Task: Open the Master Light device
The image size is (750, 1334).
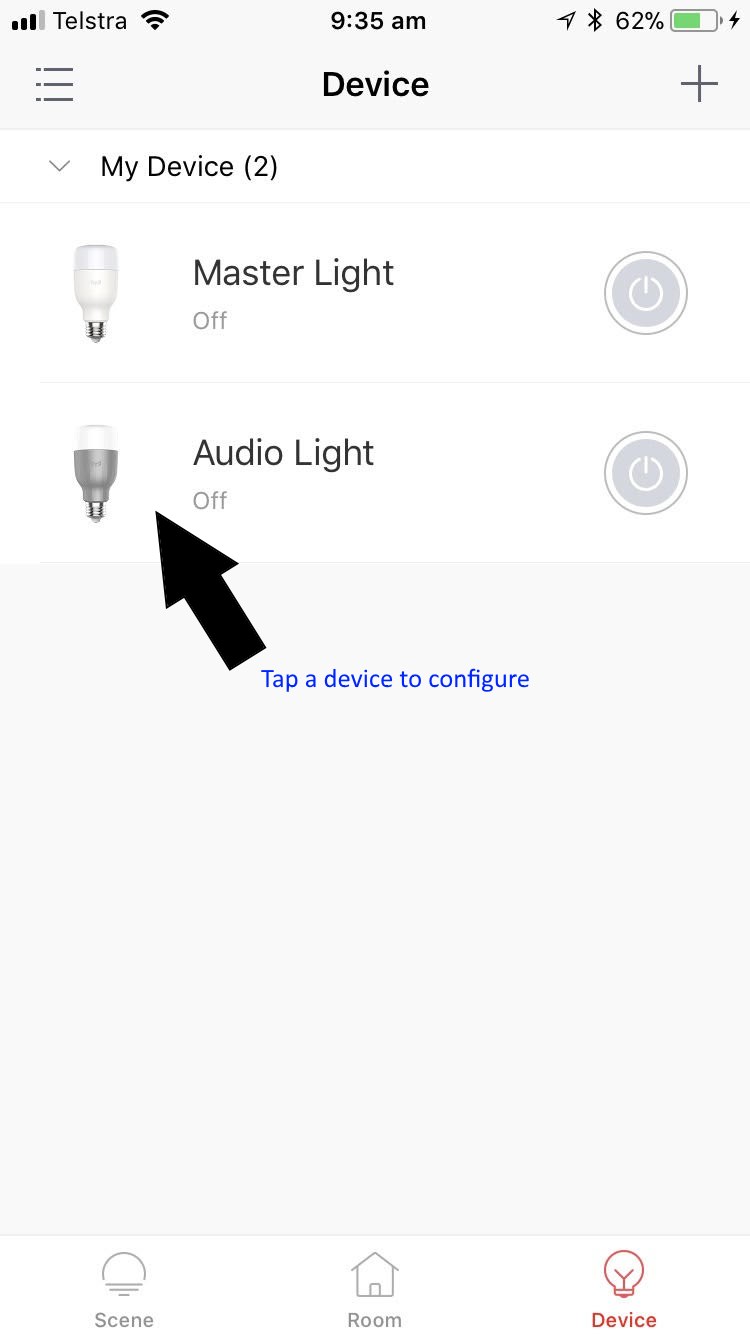Action: (x=375, y=293)
